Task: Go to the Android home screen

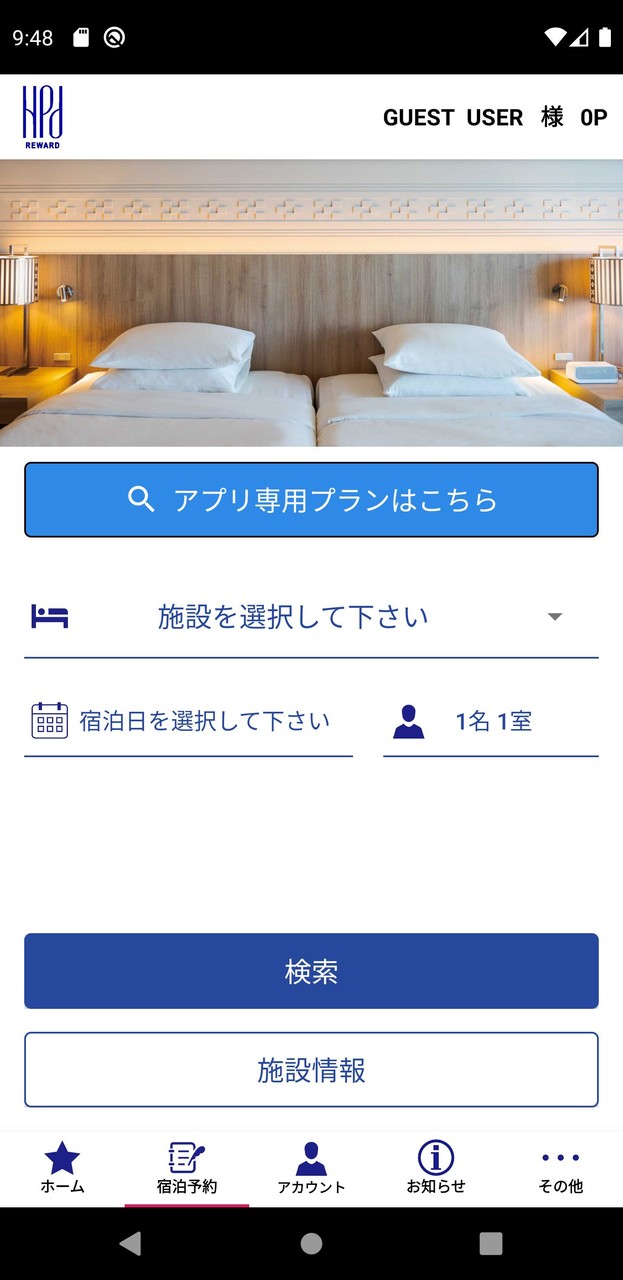Action: coord(311,1243)
